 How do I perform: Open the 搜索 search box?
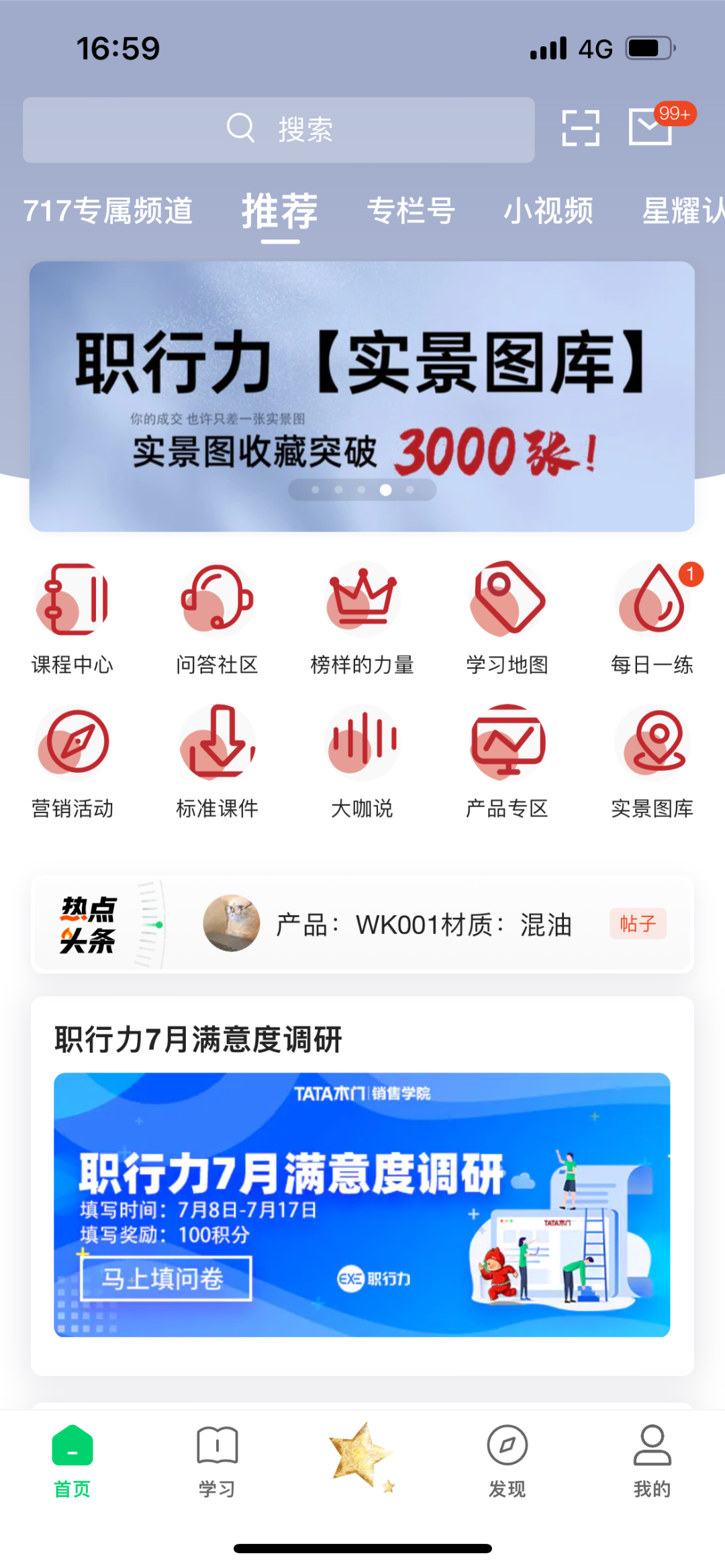pyautogui.click(x=279, y=129)
